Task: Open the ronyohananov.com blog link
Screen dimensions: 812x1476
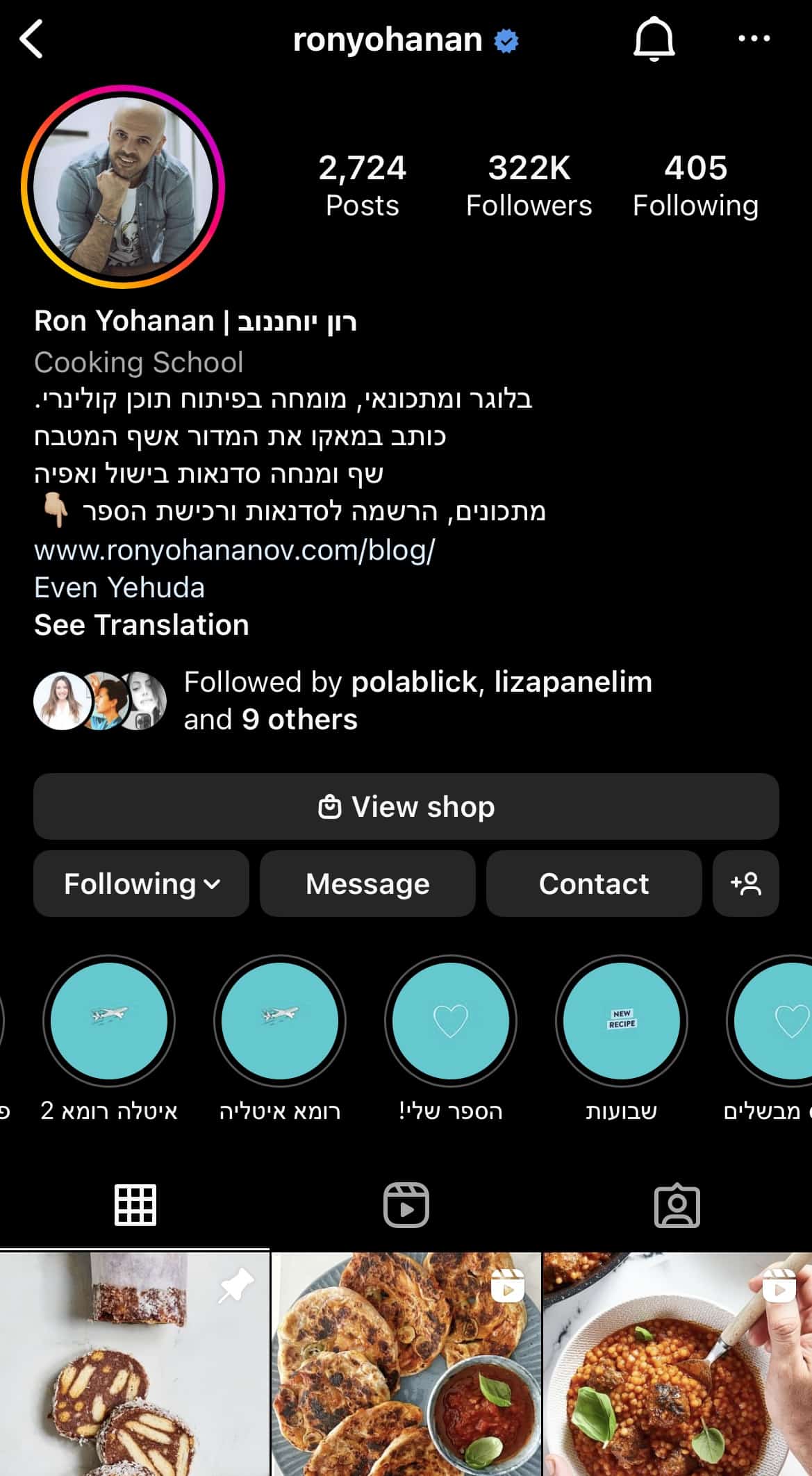Action: click(235, 550)
